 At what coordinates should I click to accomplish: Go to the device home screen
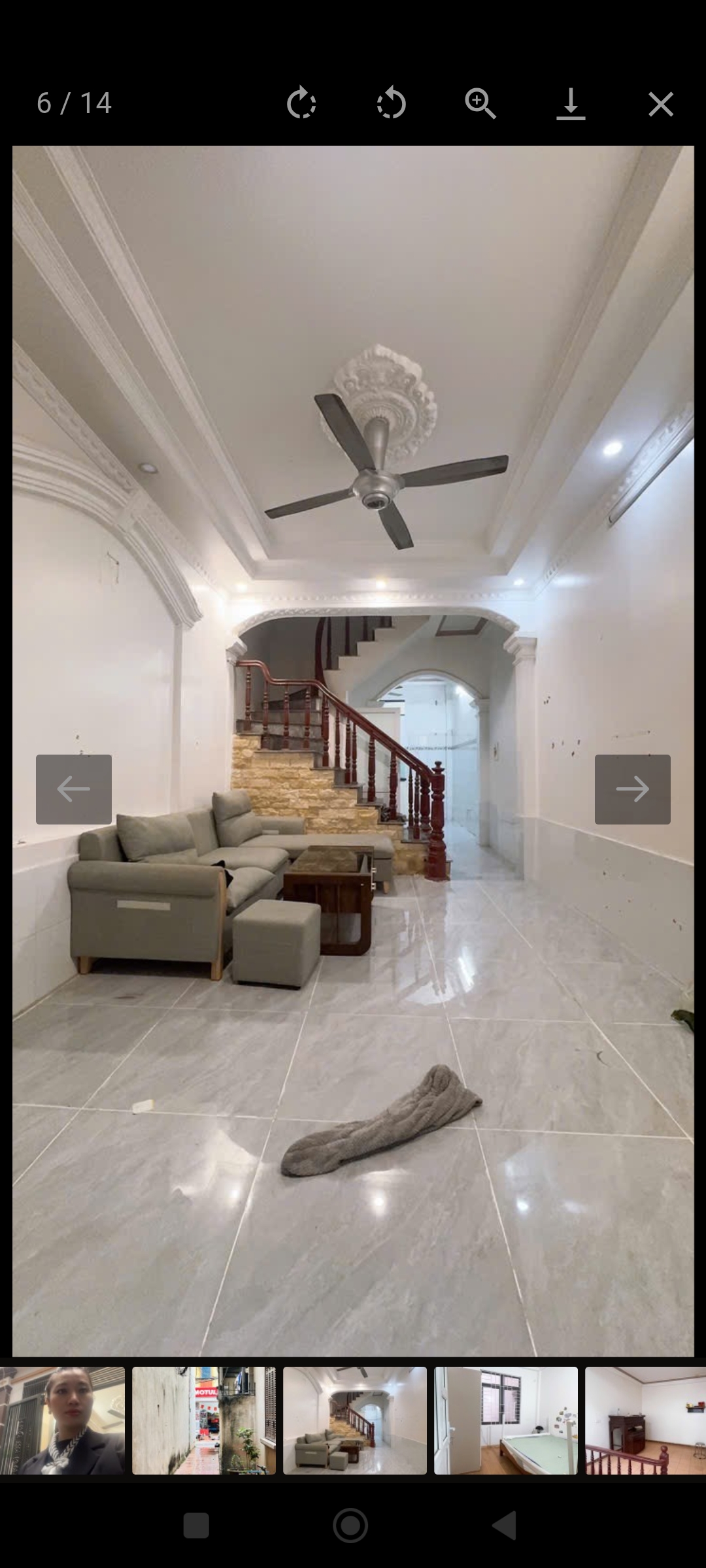tap(350, 1526)
